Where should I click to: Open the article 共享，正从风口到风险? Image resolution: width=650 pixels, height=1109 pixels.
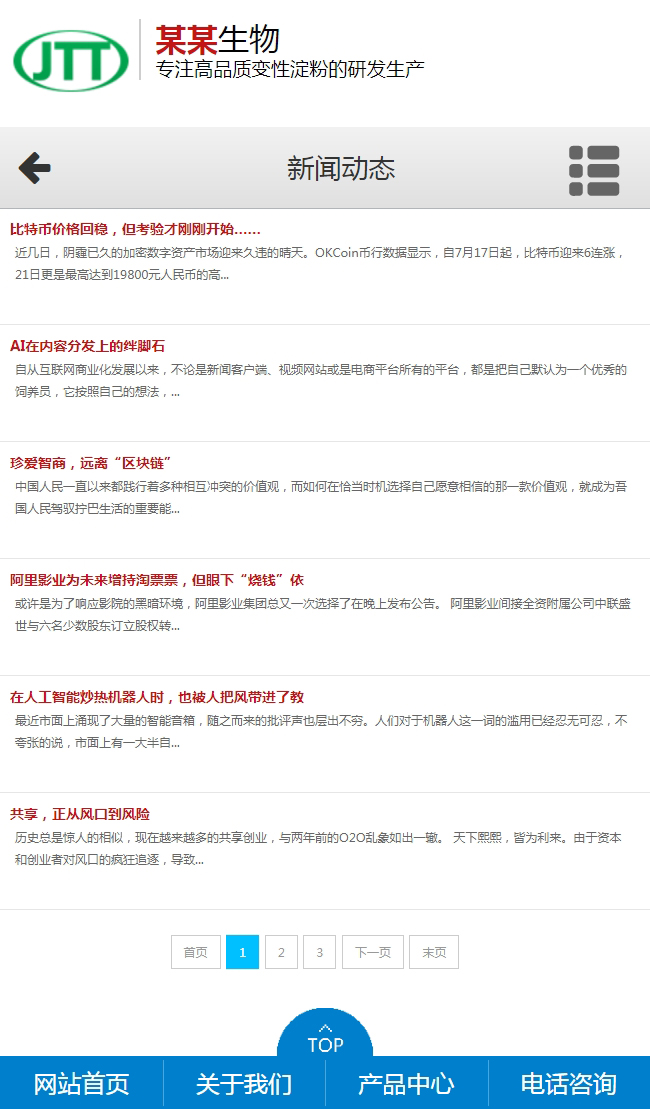(80, 814)
